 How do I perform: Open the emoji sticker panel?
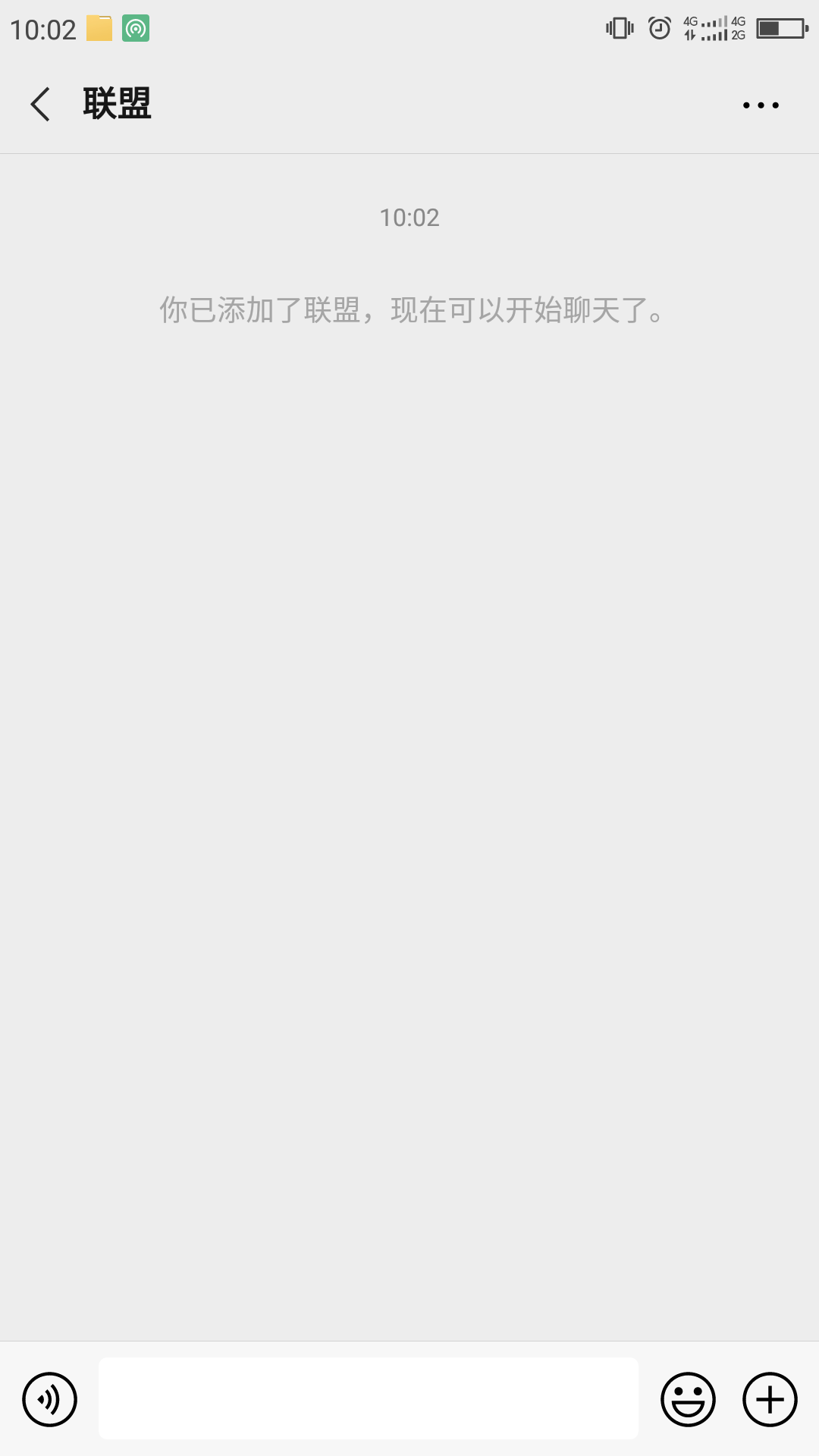(x=688, y=1399)
